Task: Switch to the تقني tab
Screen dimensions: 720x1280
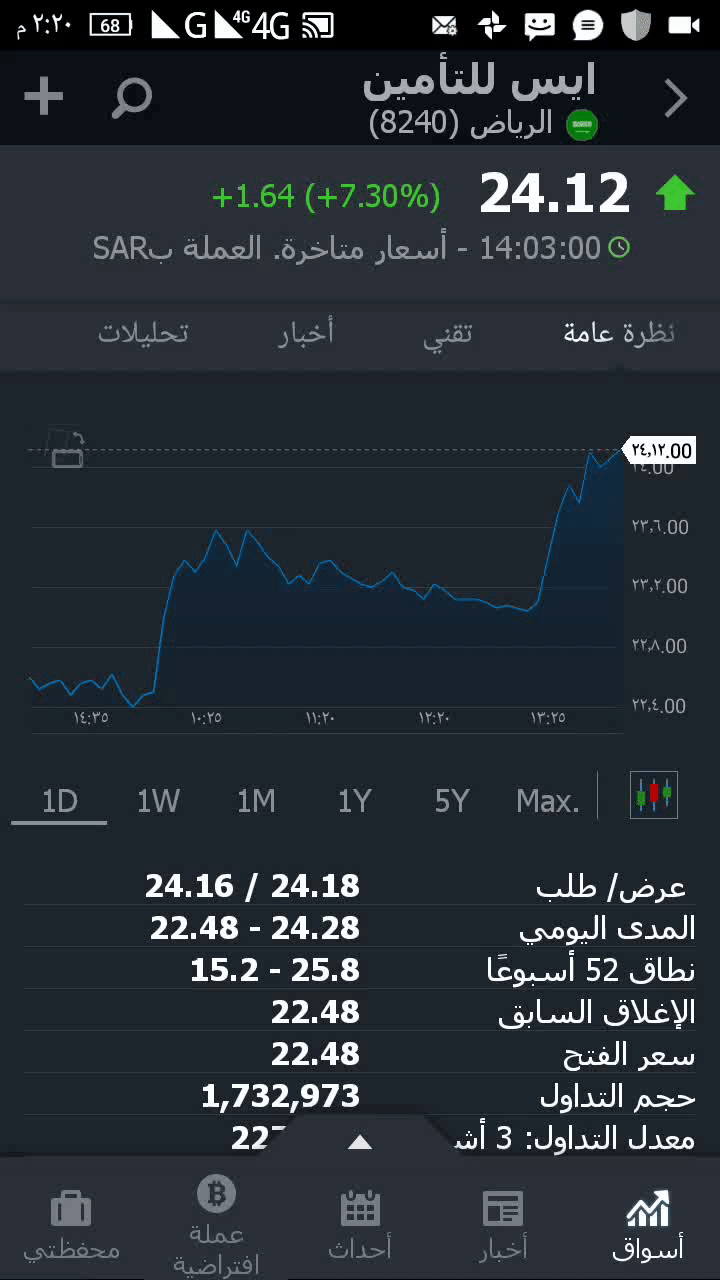Action: coord(447,333)
